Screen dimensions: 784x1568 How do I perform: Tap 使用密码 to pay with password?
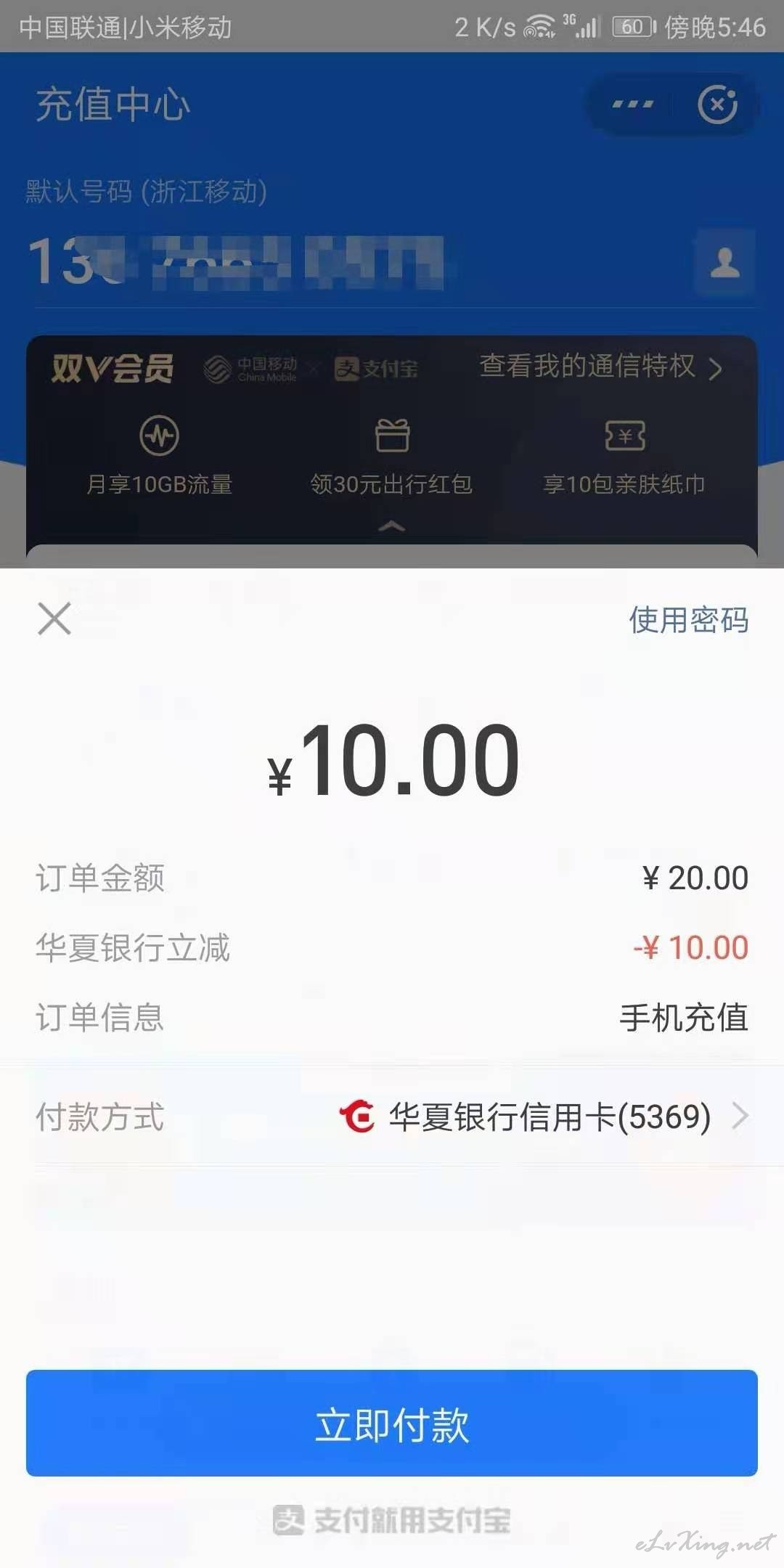(x=688, y=620)
